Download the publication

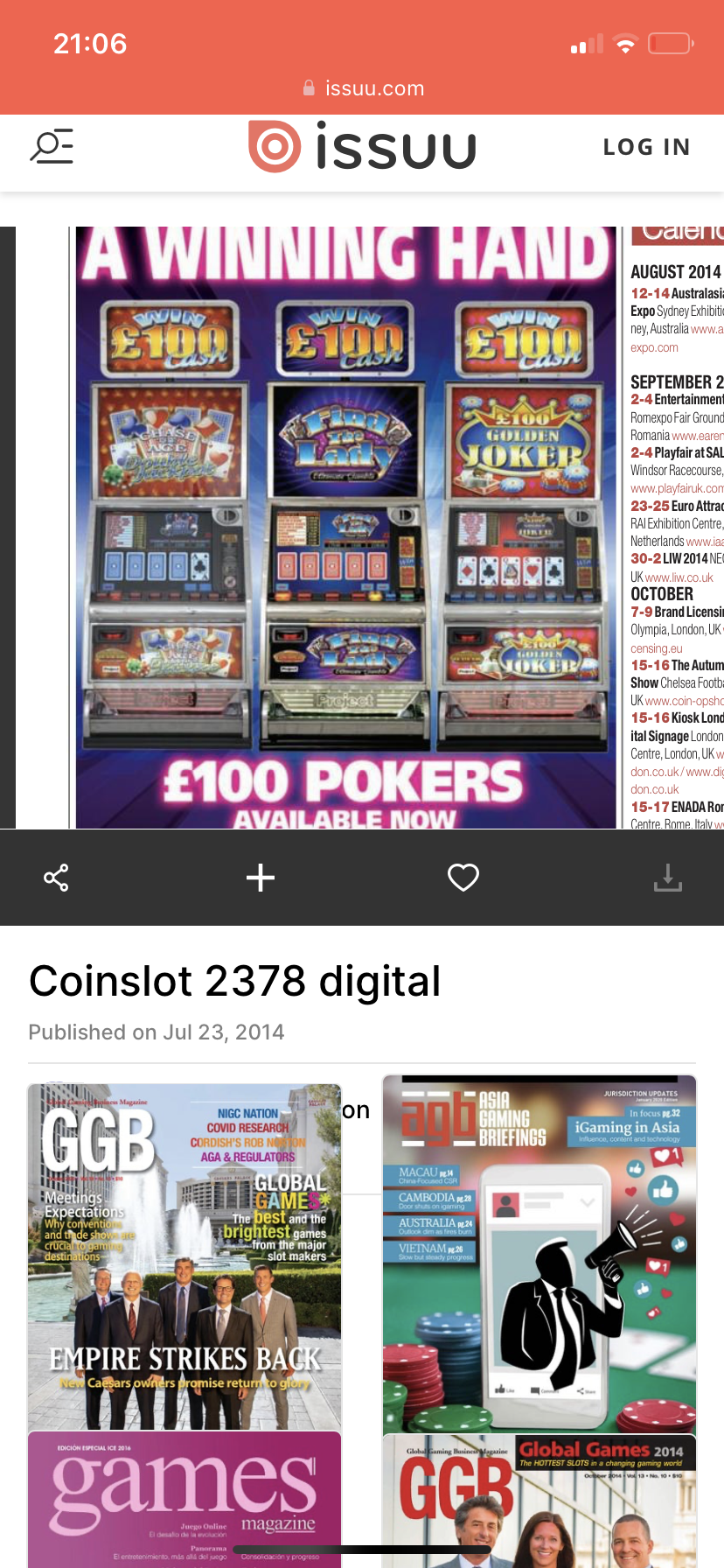point(667,878)
